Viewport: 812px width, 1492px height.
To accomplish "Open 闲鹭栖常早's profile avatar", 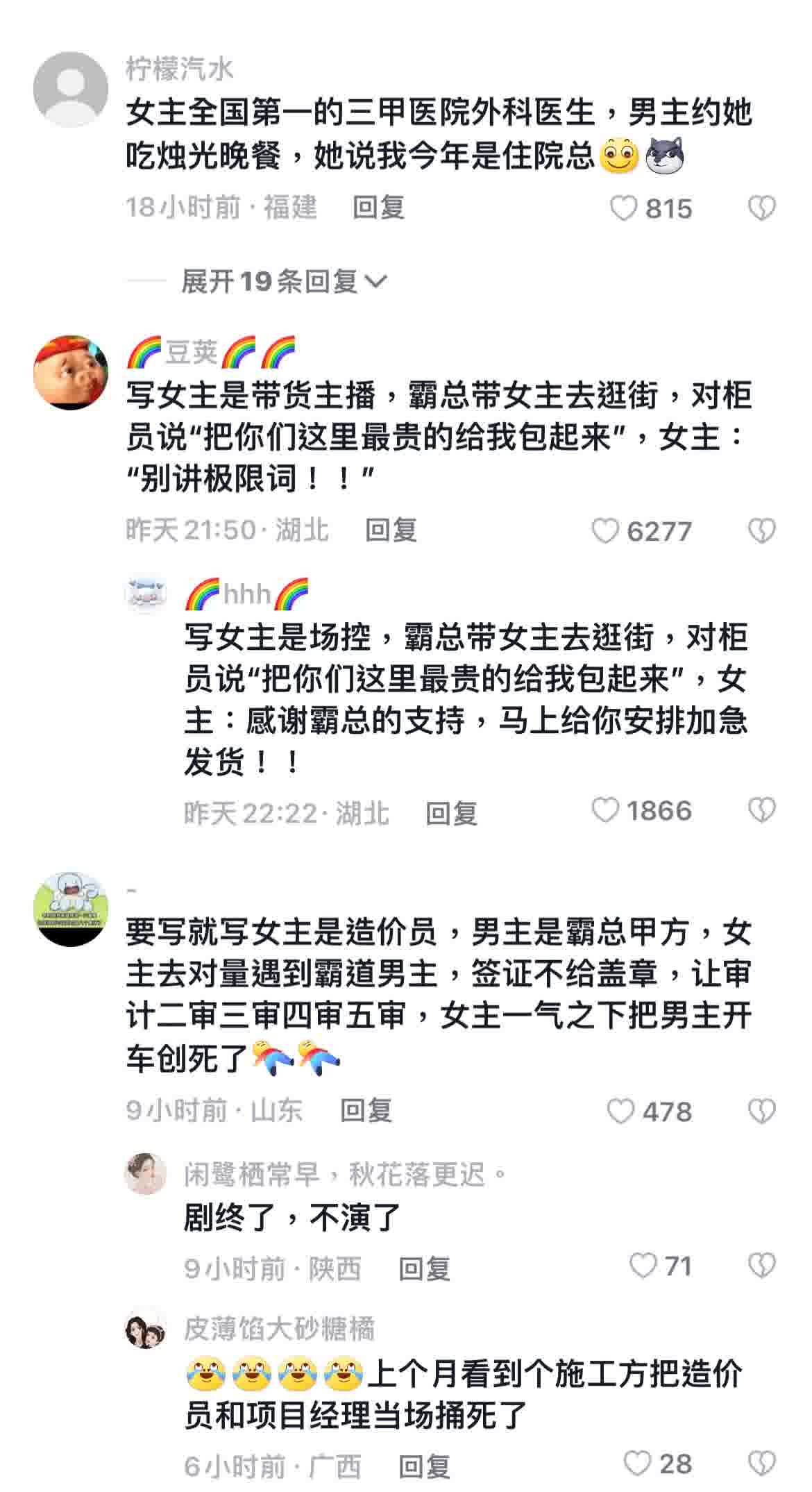I will pyautogui.click(x=146, y=1174).
